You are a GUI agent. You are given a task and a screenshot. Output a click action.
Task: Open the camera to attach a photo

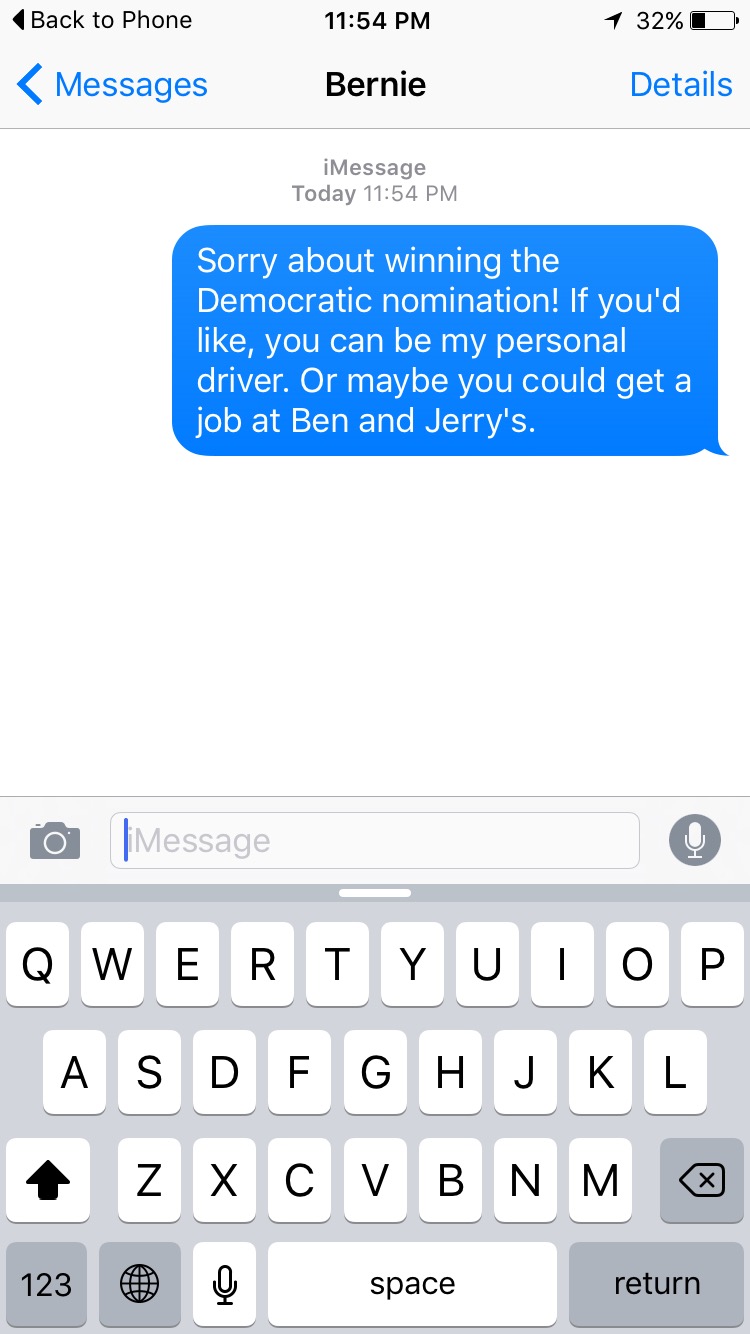click(55, 841)
